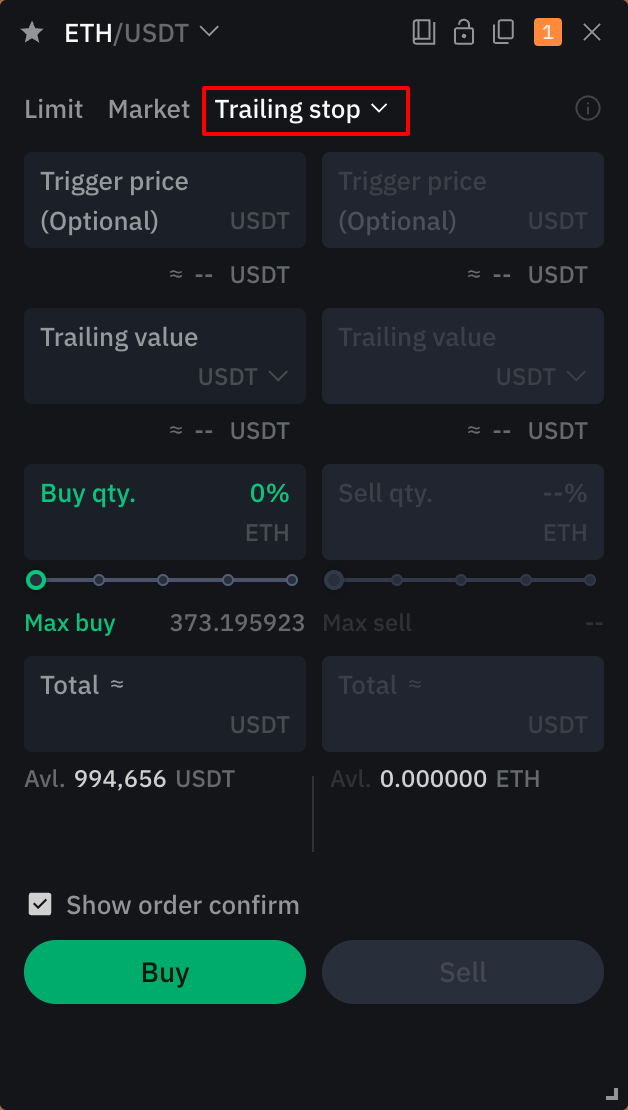Switch to the Market order tab

[149, 109]
